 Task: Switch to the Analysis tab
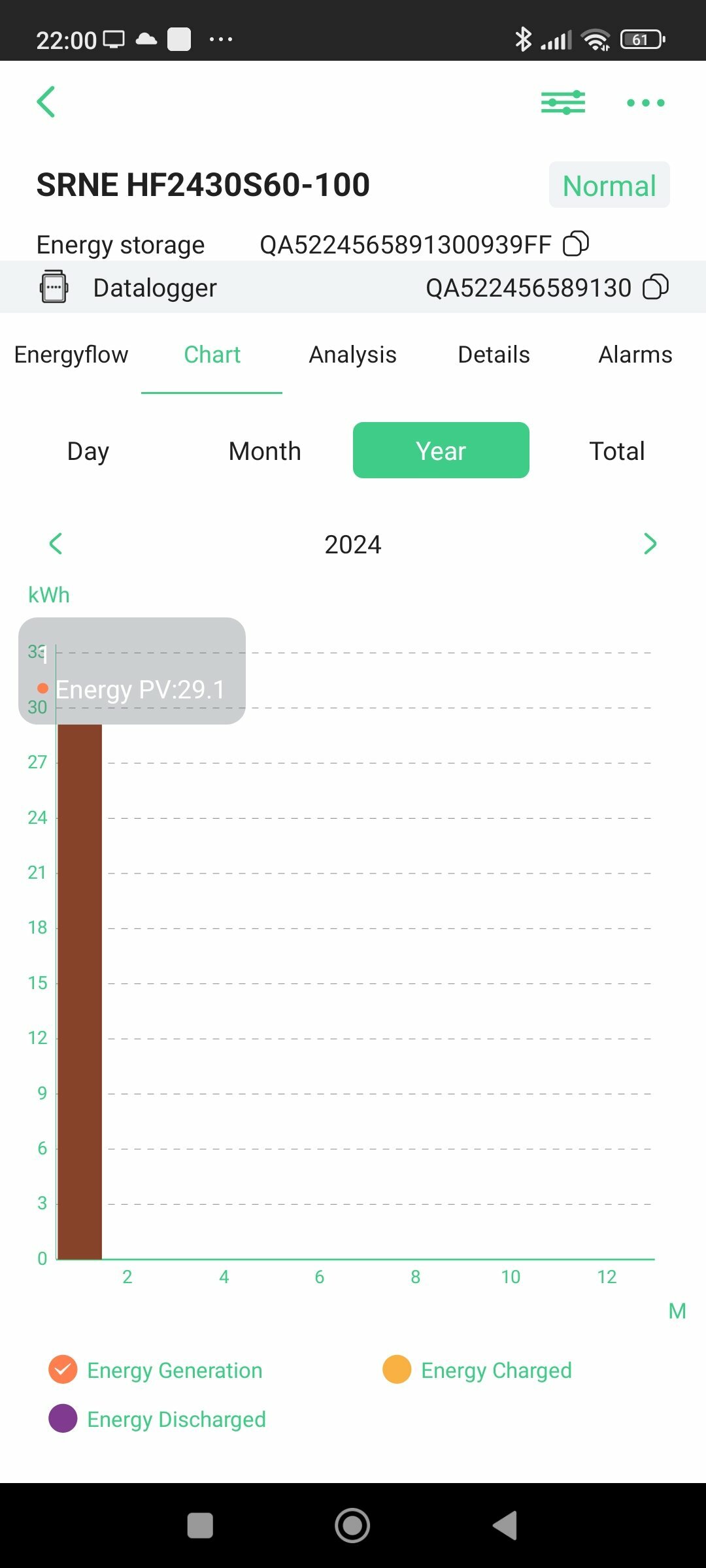(353, 355)
